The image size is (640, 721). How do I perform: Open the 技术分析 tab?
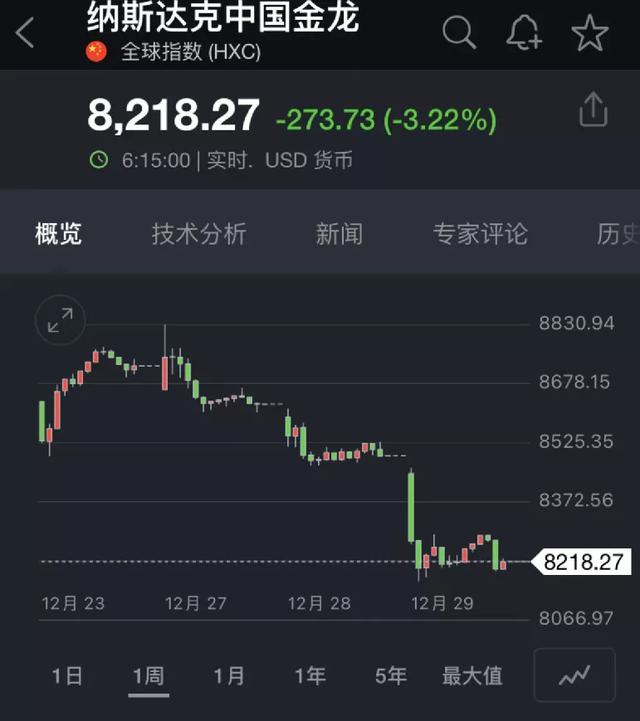(x=199, y=234)
